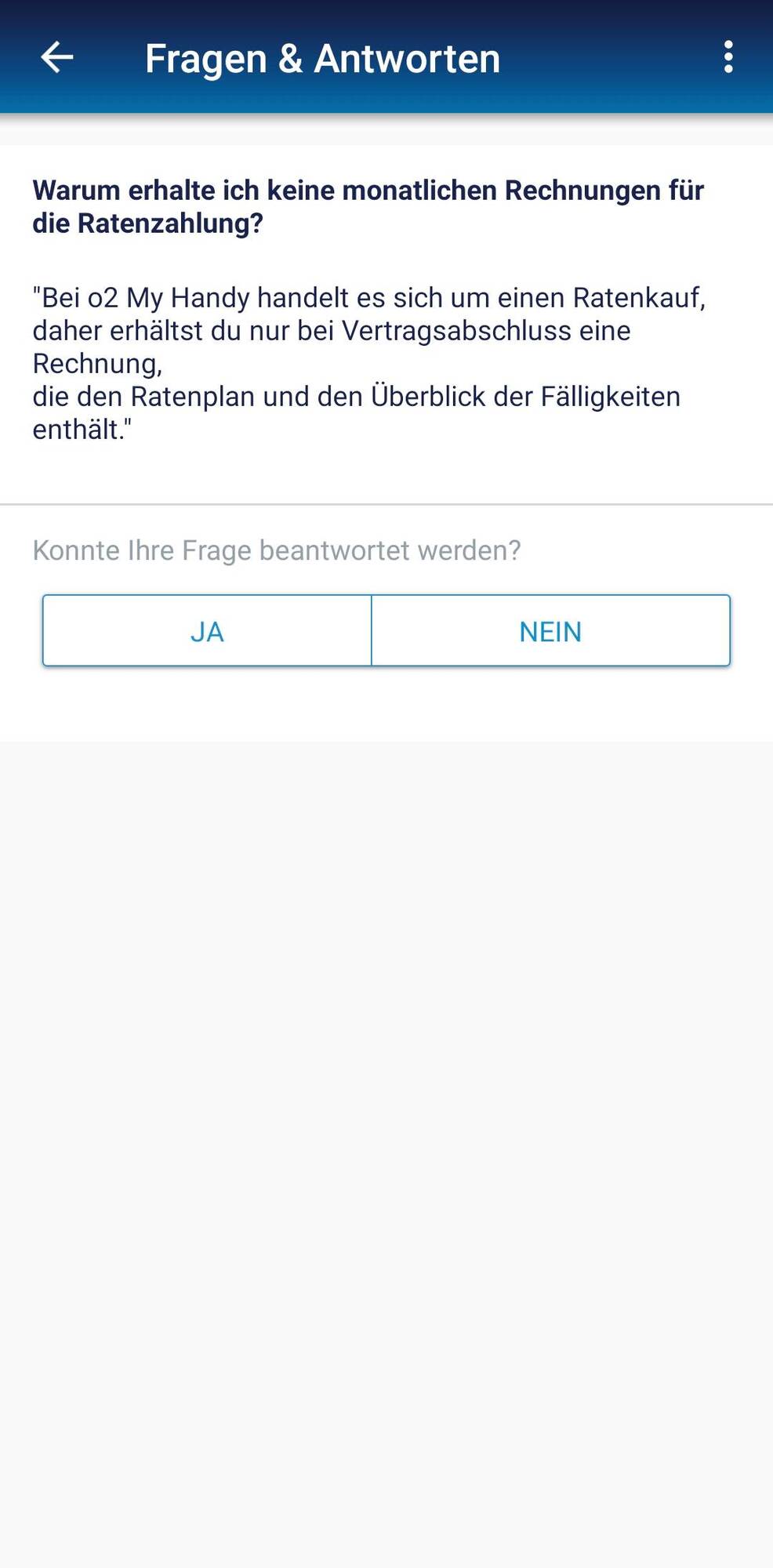This screenshot has height=1568, width=773.
Task: Answer JA to the feedback question
Action: [207, 631]
